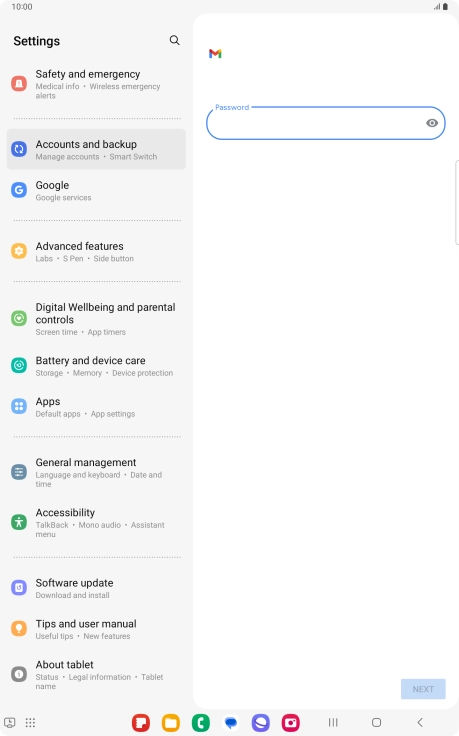Image resolution: width=459 pixels, height=736 pixels.
Task: Open Accessibility settings
Action: (x=96, y=522)
